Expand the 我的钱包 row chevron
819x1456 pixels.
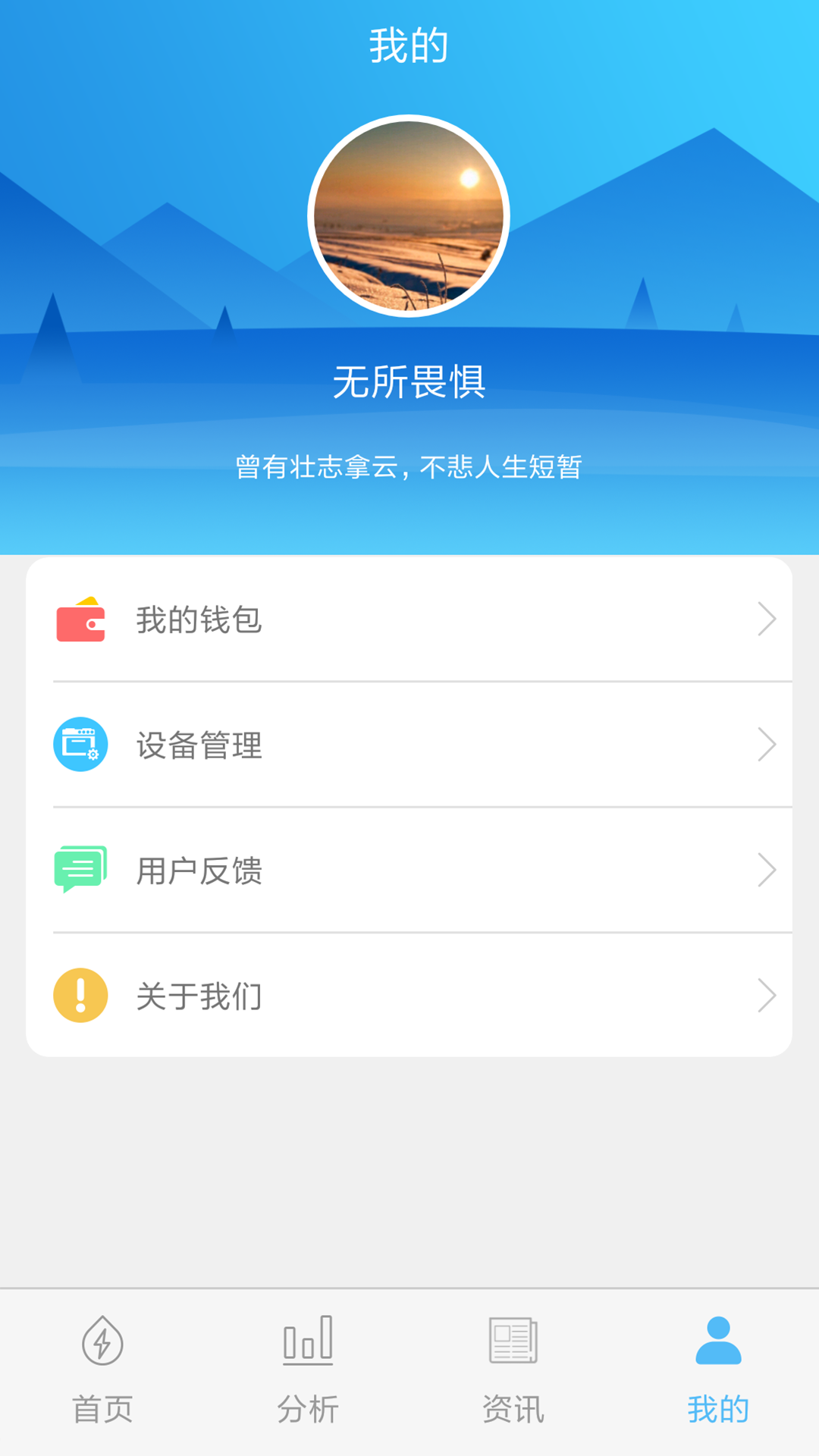767,618
